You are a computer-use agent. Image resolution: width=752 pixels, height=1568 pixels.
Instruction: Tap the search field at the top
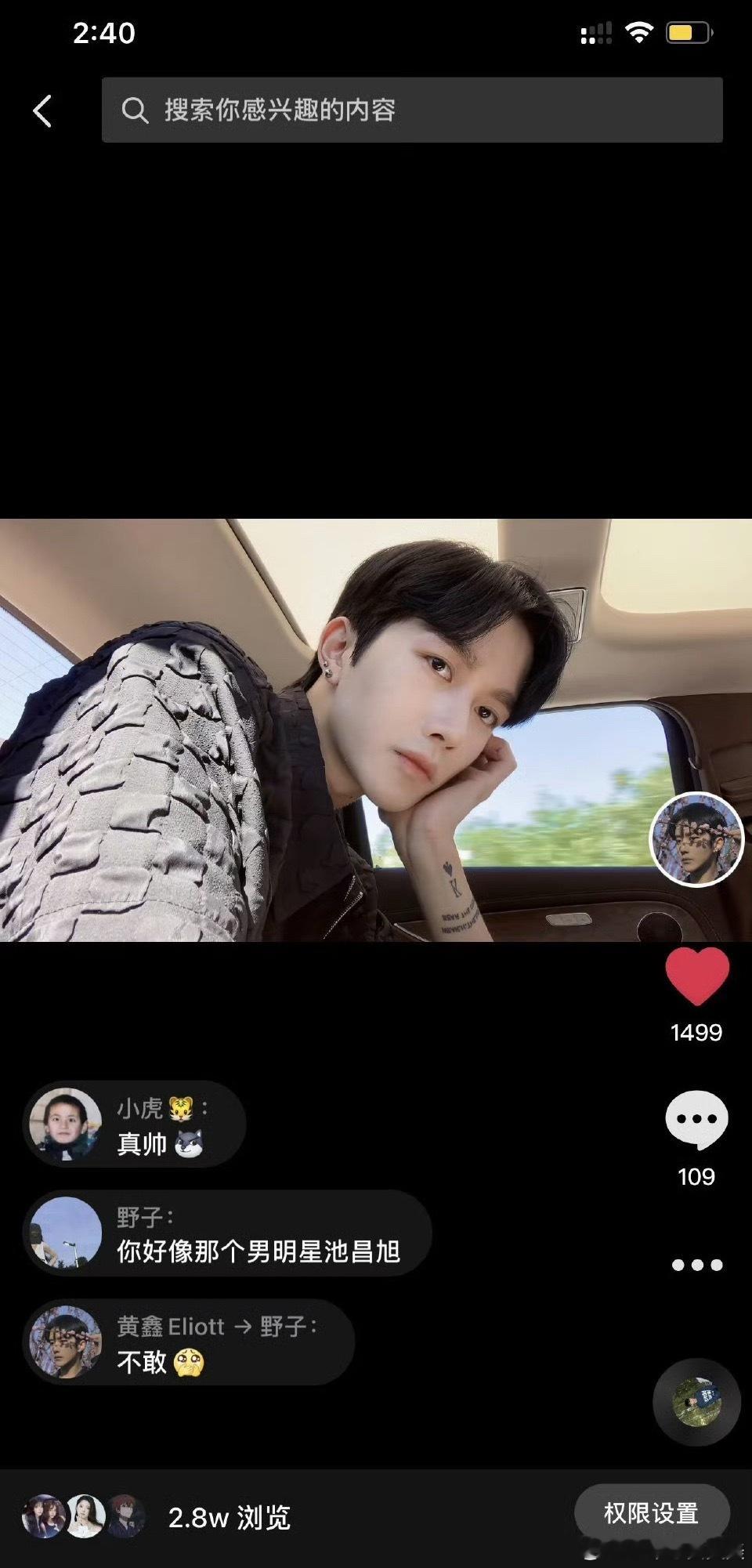coord(411,110)
